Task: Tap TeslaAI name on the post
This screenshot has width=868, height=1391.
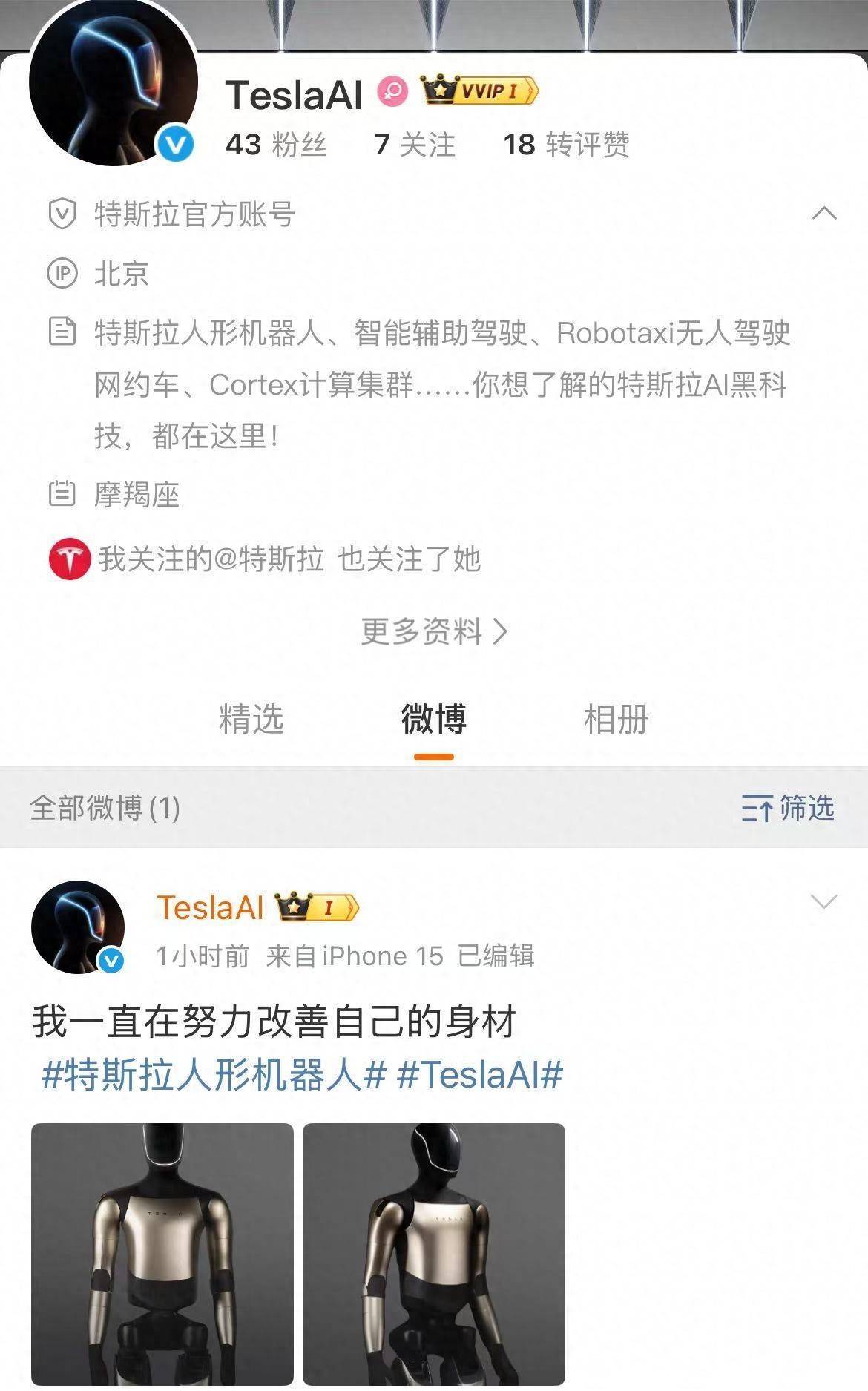Action: (210, 907)
